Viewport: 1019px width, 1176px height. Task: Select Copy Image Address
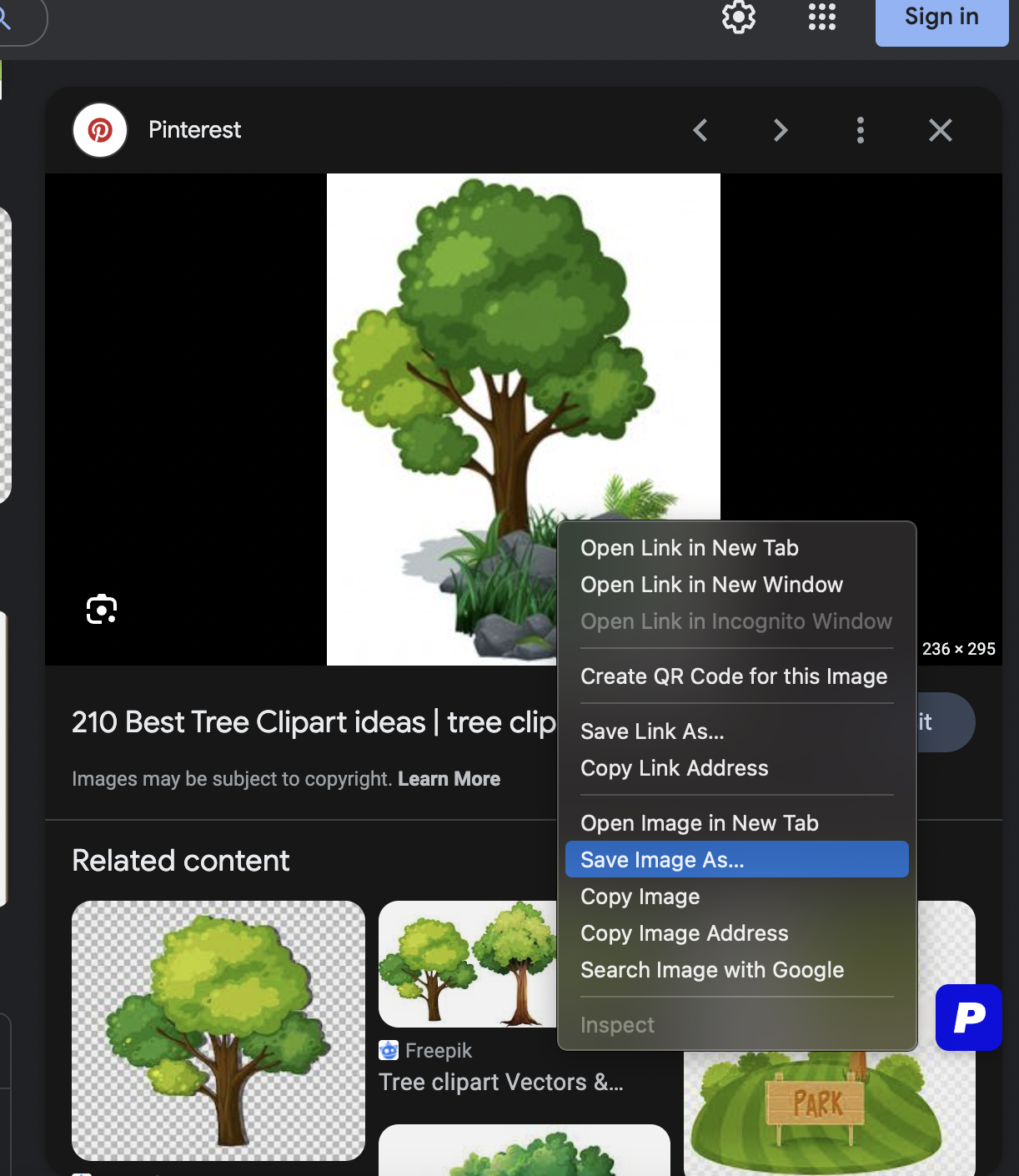coord(684,933)
